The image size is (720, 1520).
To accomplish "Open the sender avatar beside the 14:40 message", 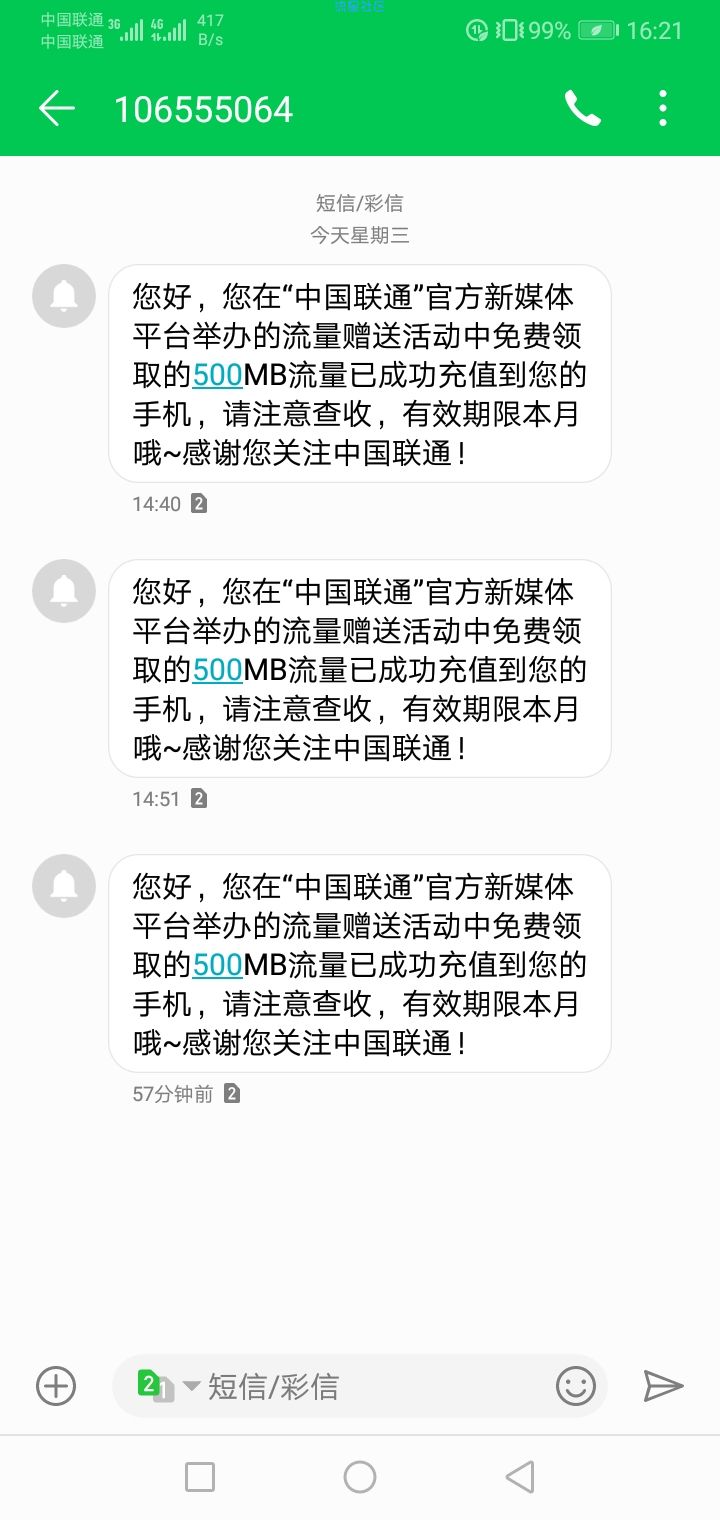I will (x=64, y=296).
